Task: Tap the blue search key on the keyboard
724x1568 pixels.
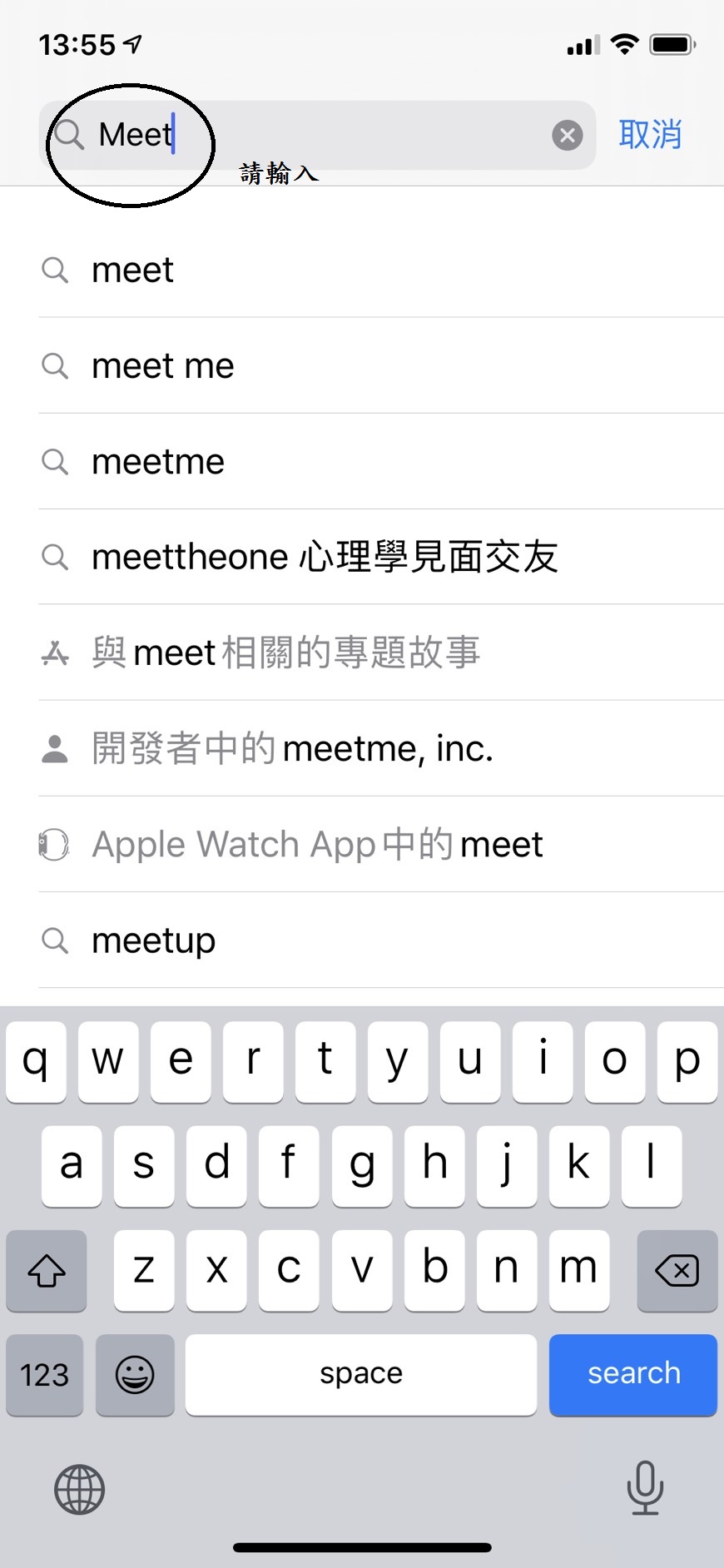Action: [633, 1374]
